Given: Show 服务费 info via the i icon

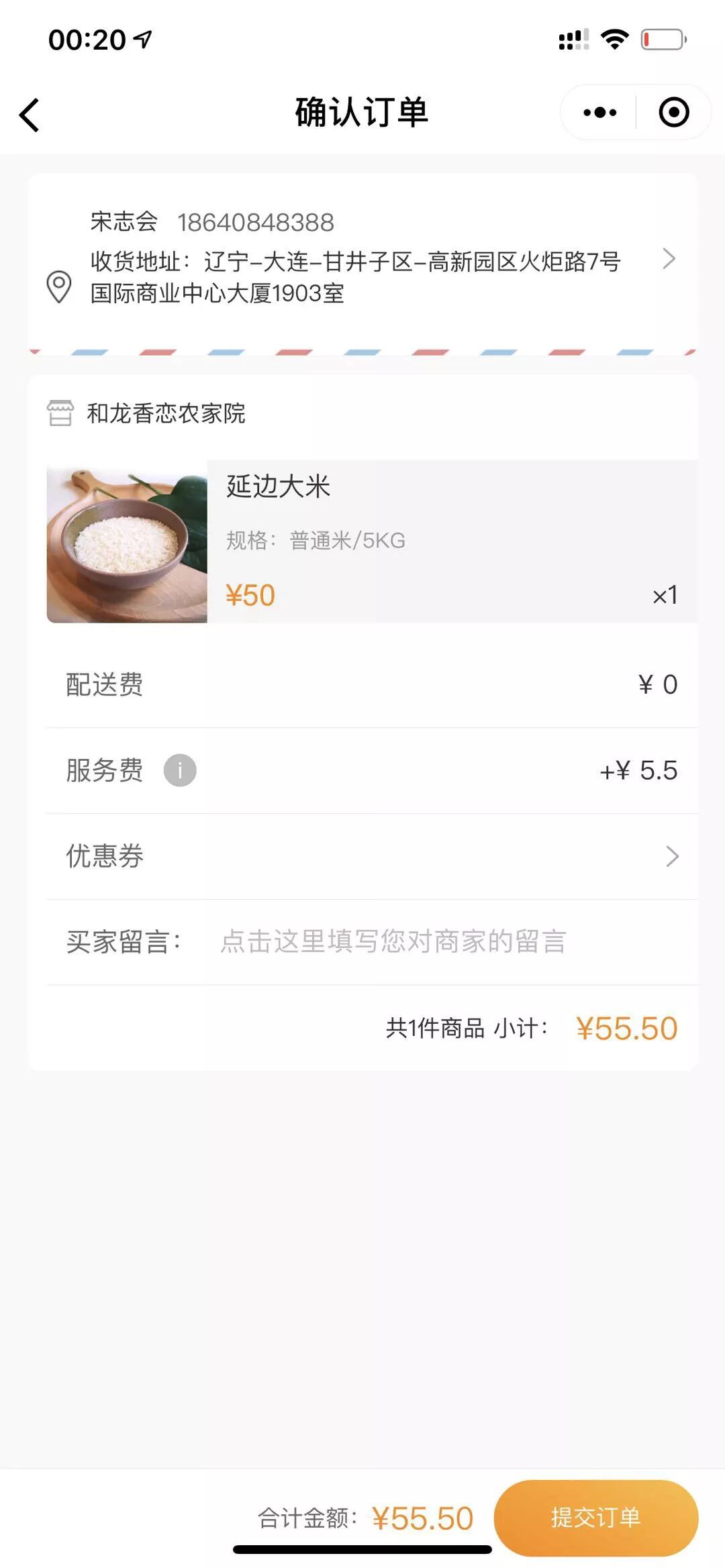Looking at the screenshot, I should (x=180, y=770).
